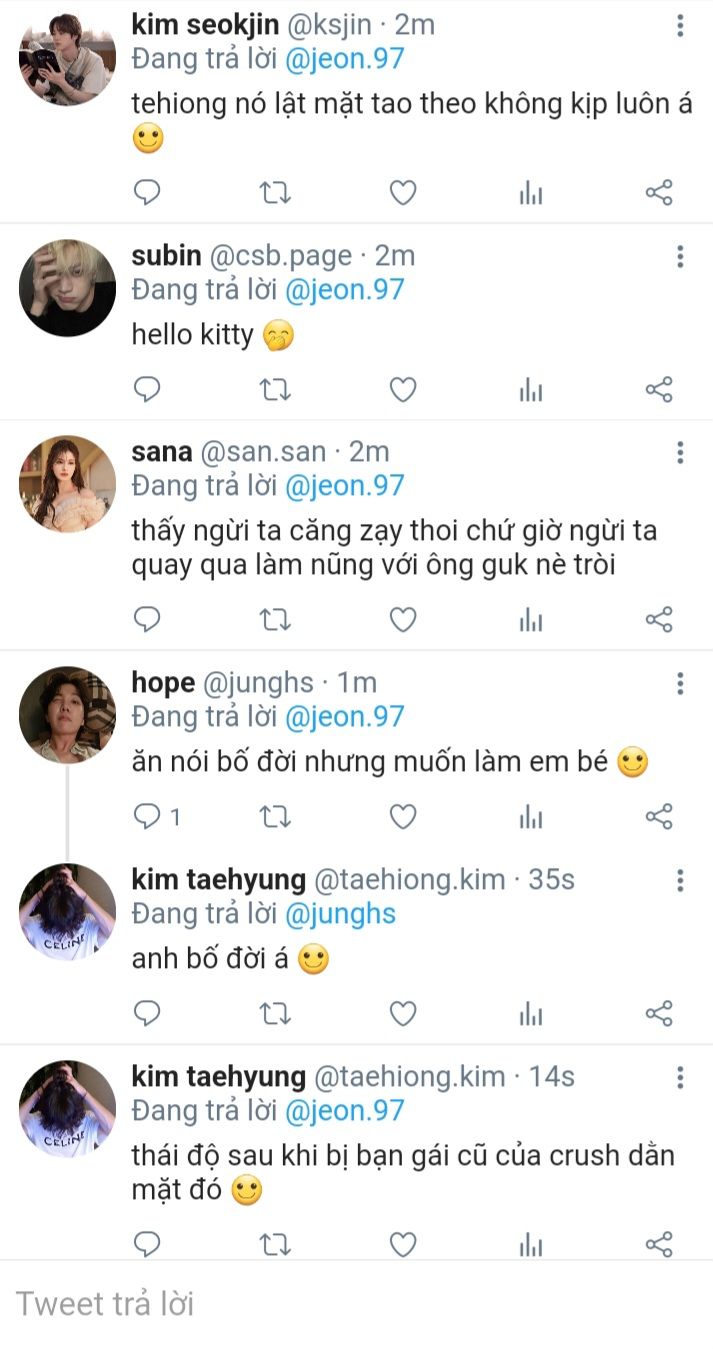Tap the Tweet trả lời reply field
This screenshot has width=713, height=1349.
tap(356, 1304)
